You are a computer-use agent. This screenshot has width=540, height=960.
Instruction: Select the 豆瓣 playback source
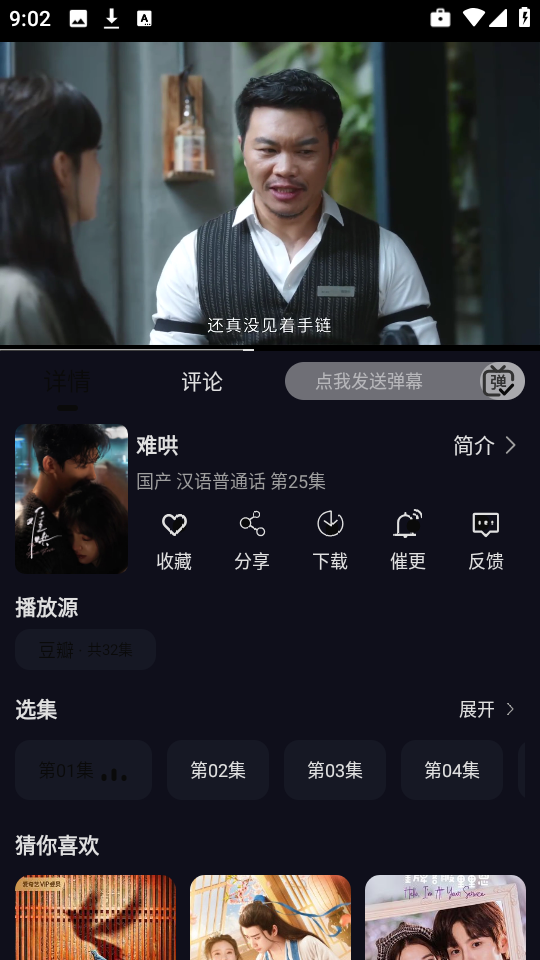(85, 649)
